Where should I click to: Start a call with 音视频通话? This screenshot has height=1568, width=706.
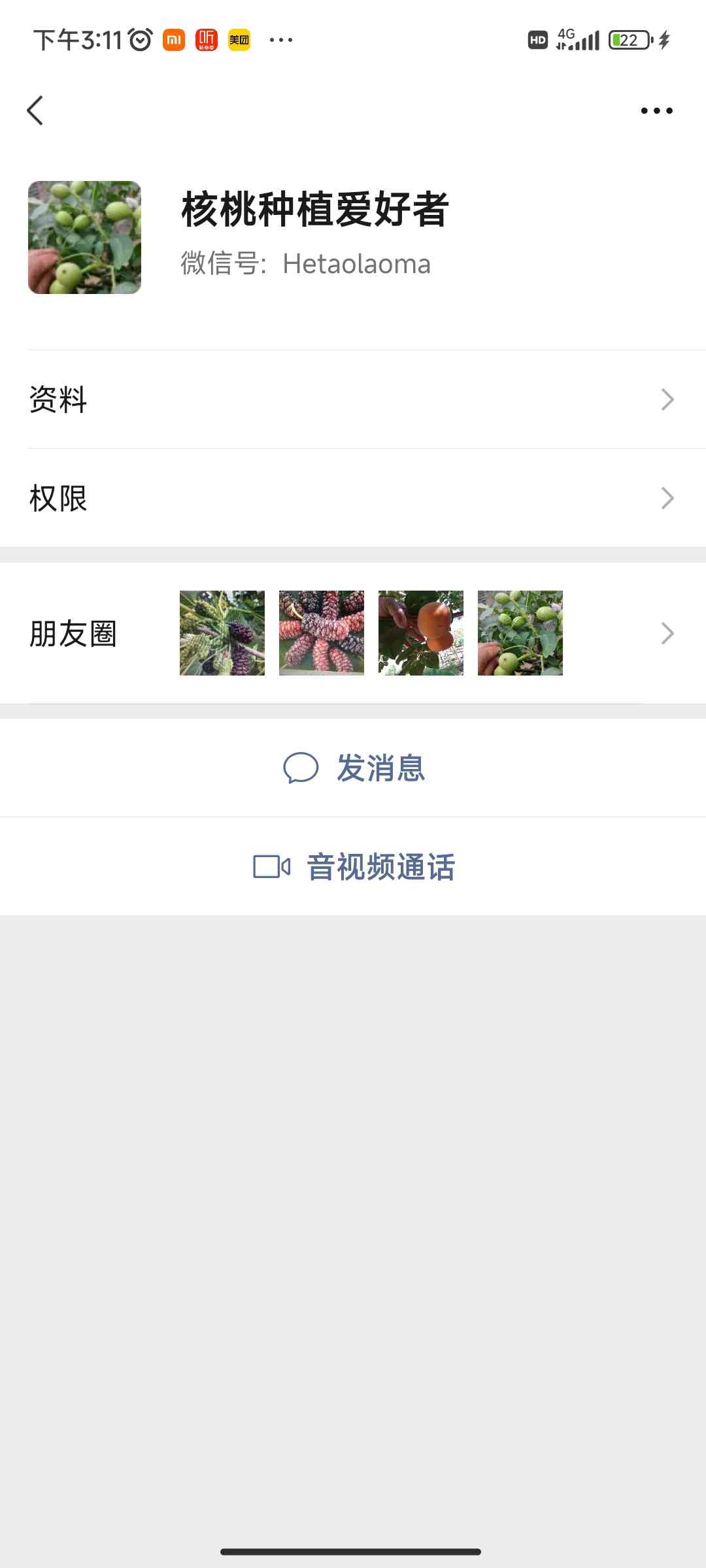pyautogui.click(x=353, y=866)
